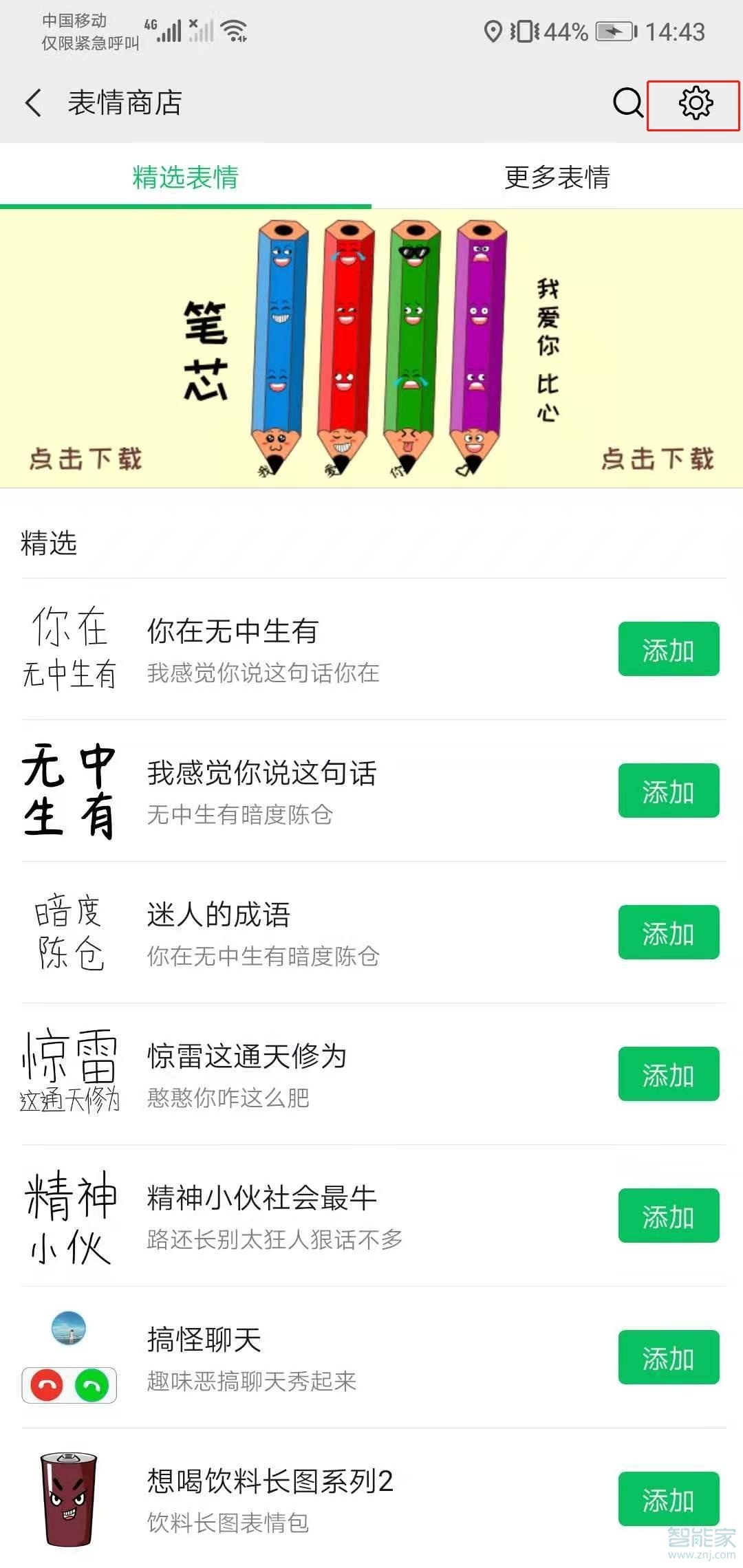The height and width of the screenshot is (1568, 743).
Task: Tap the back arrow to exit 表情商店
Action: (32, 103)
